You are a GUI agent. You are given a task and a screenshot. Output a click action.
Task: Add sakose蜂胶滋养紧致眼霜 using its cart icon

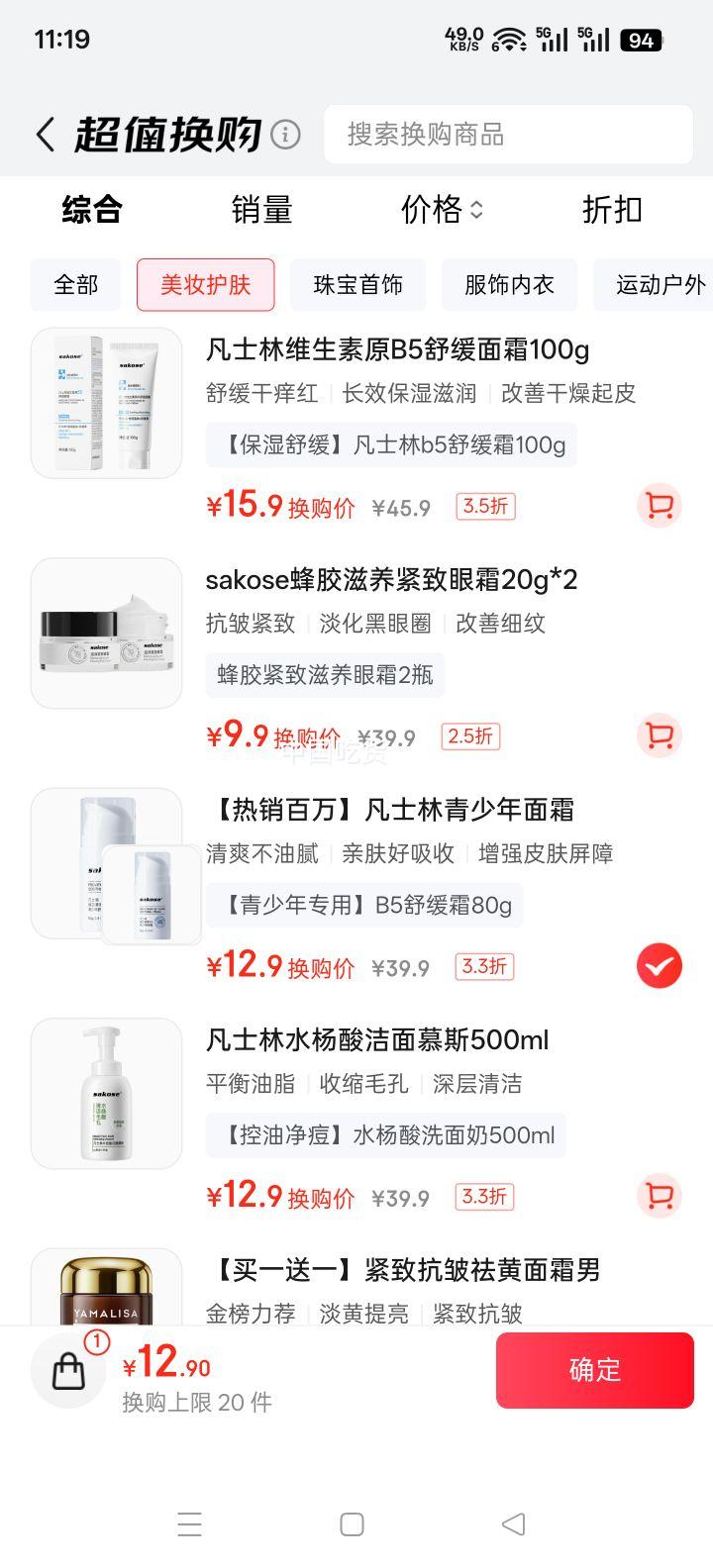click(660, 735)
